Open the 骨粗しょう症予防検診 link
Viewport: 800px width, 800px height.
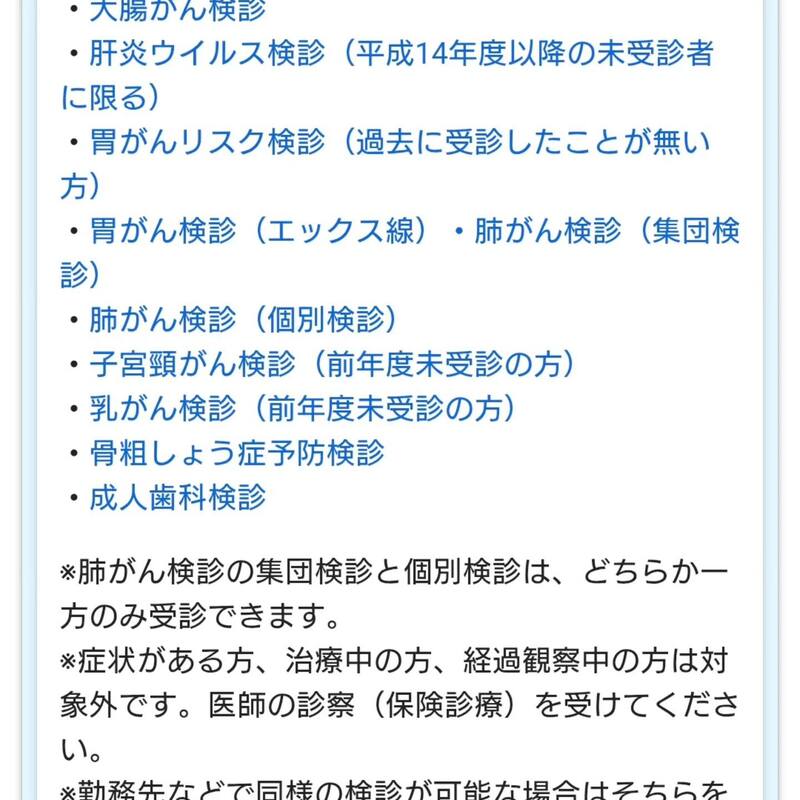pyautogui.click(x=237, y=452)
